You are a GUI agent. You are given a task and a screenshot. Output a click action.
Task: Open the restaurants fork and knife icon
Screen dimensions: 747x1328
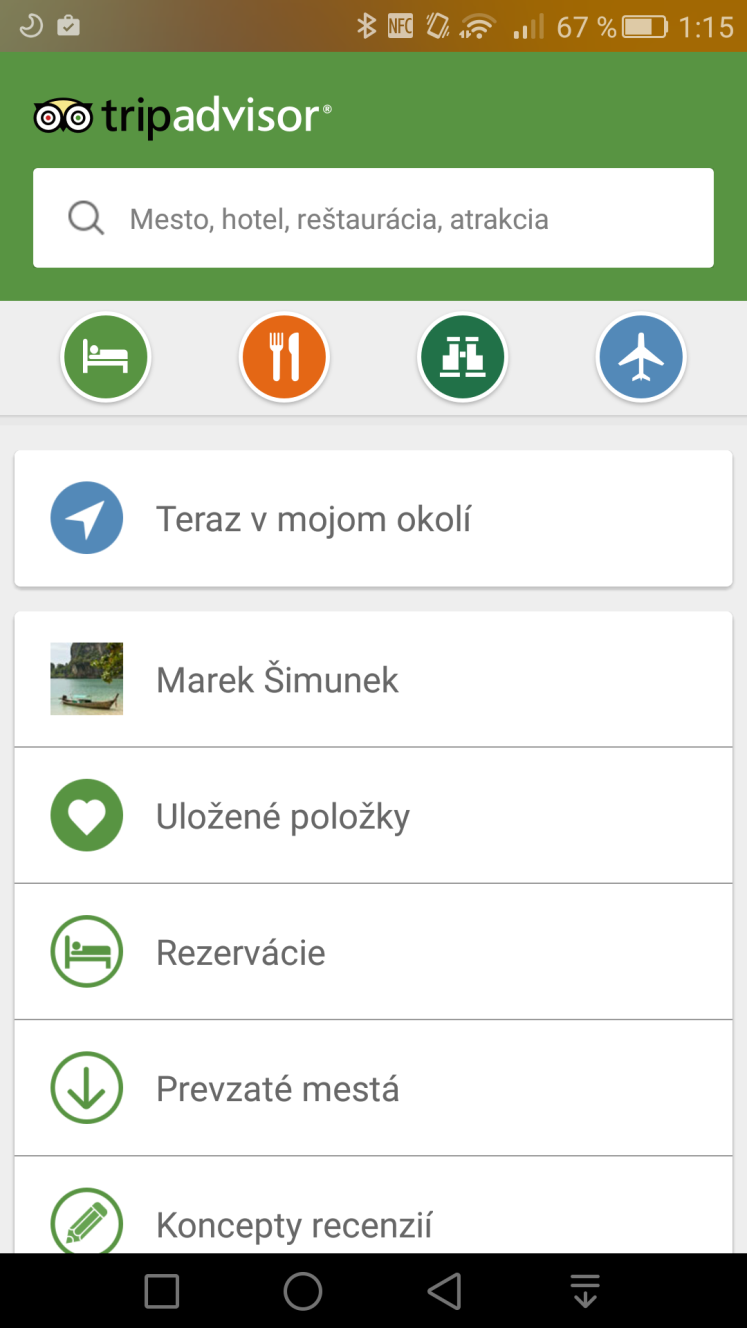click(x=284, y=357)
